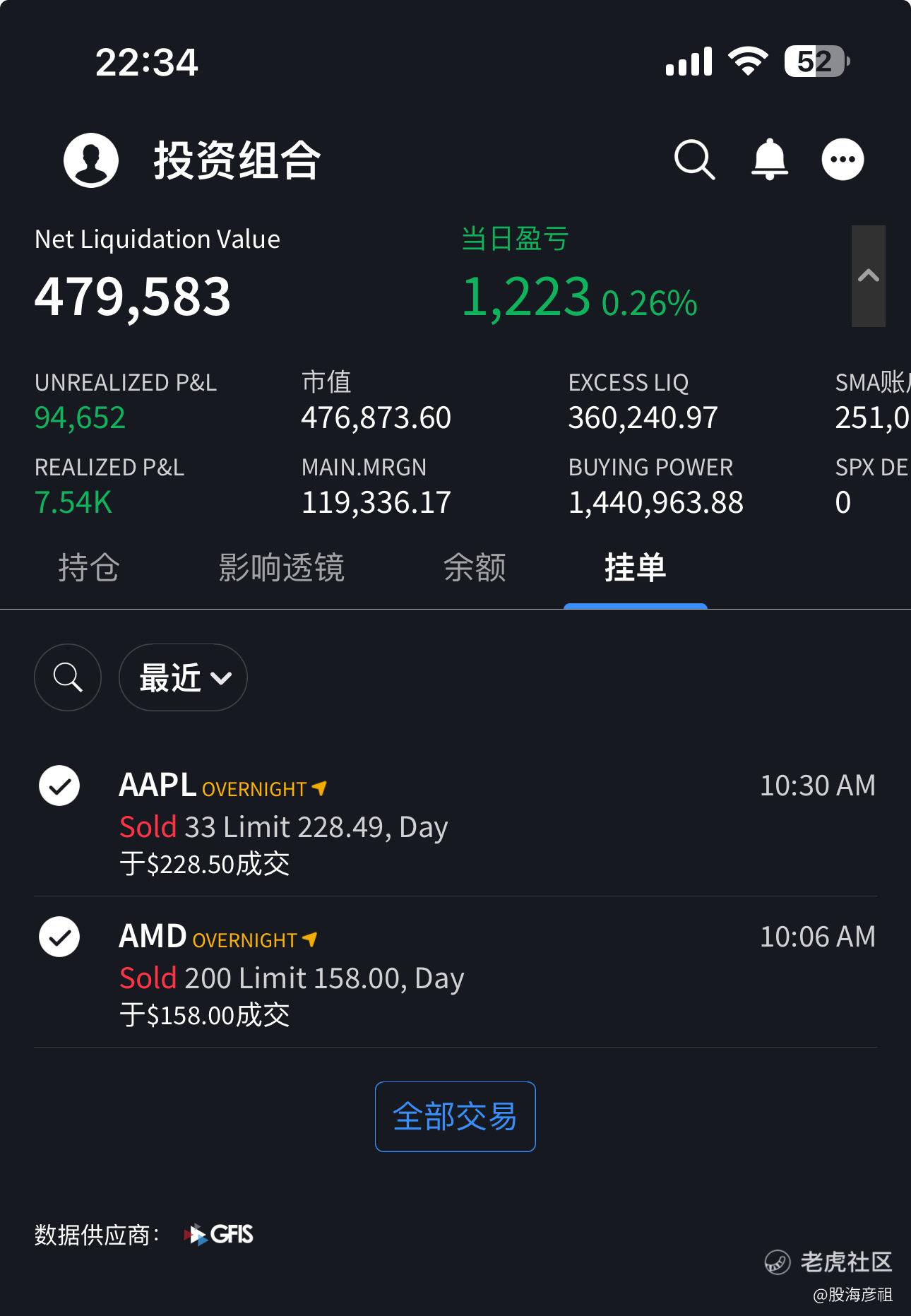Switch to the 余额 tab
The width and height of the screenshot is (911, 1316).
[475, 568]
